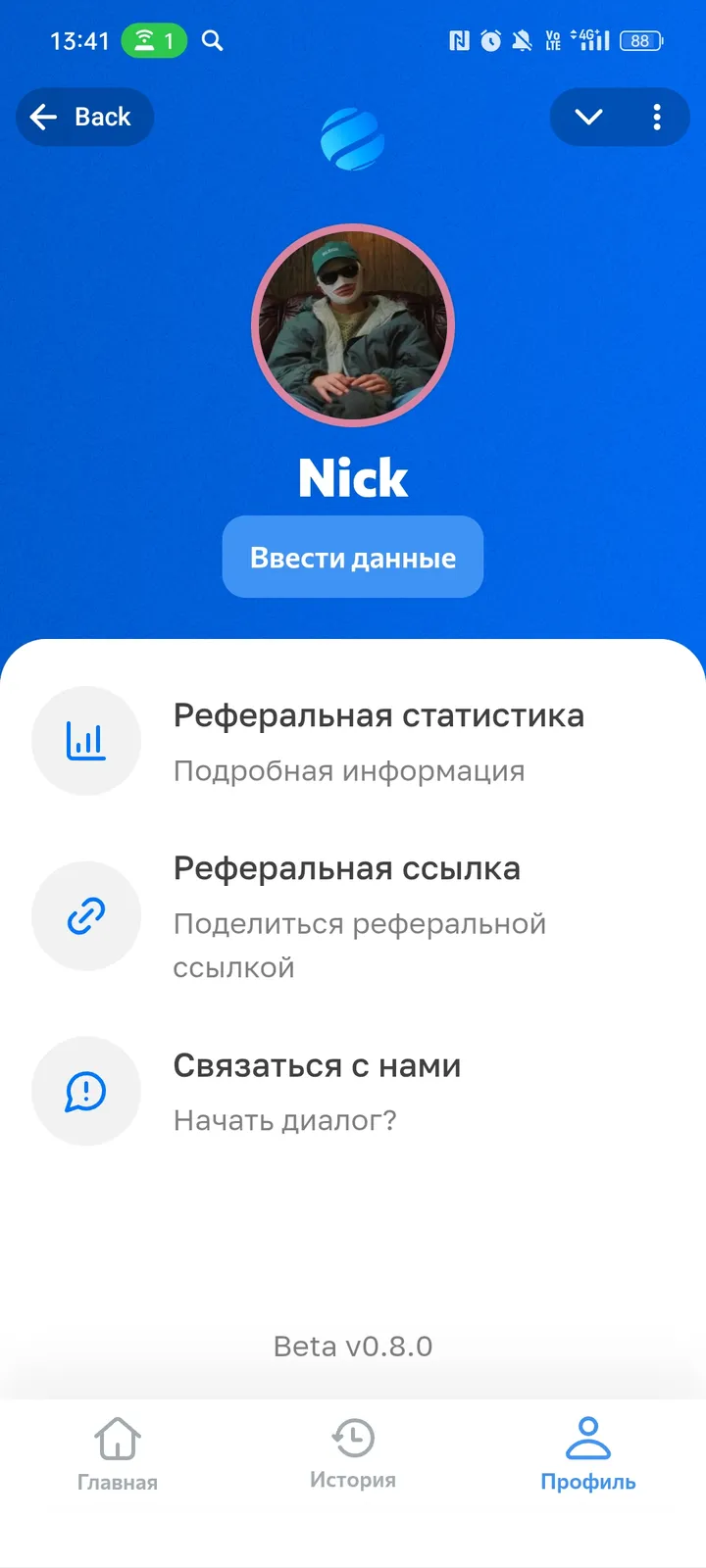The width and height of the screenshot is (706, 1568).
Task: Collapse the screen with the chevron down
Action: click(x=587, y=117)
